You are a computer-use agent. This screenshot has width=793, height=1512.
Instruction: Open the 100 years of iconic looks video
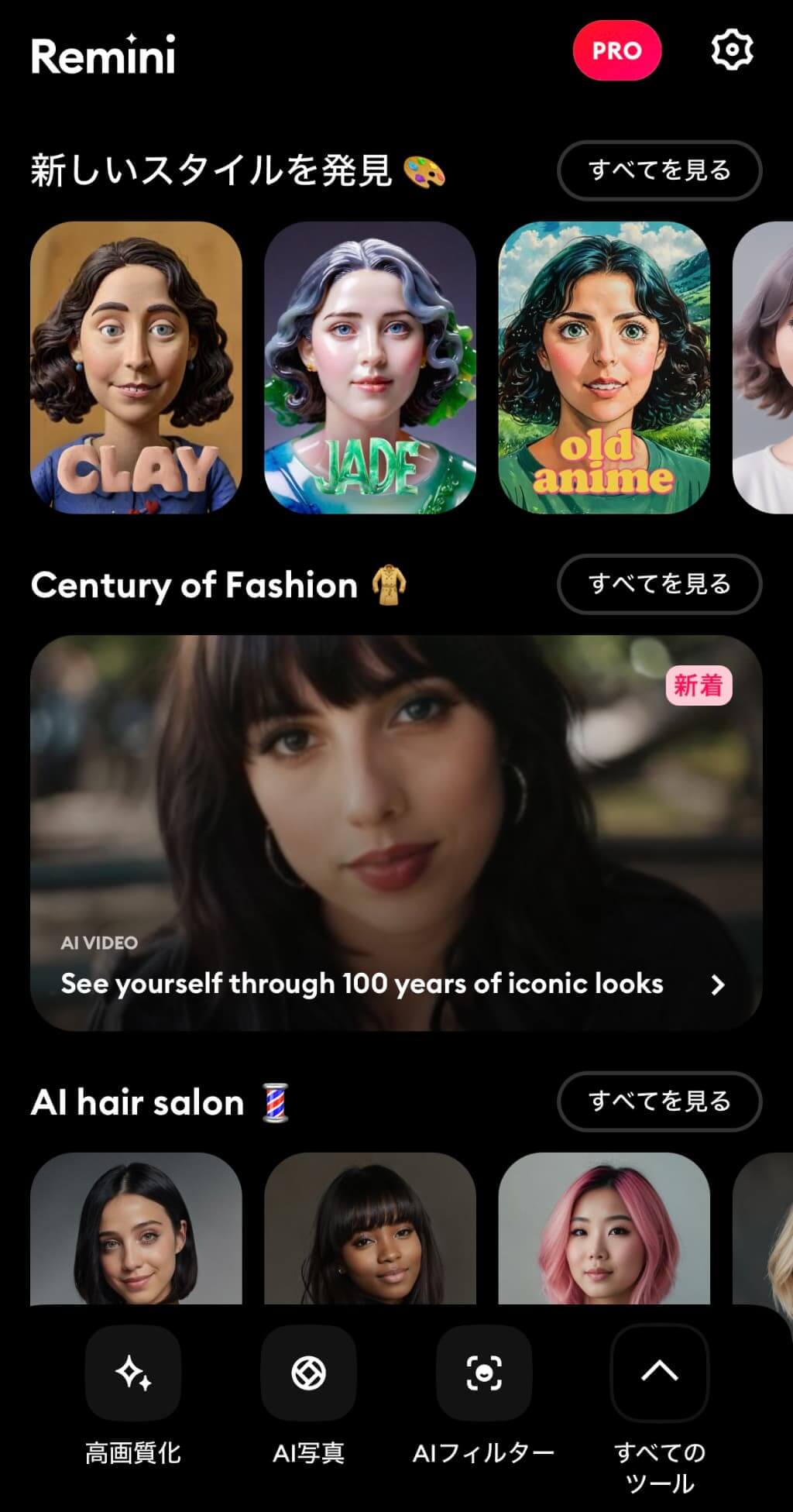tap(396, 833)
